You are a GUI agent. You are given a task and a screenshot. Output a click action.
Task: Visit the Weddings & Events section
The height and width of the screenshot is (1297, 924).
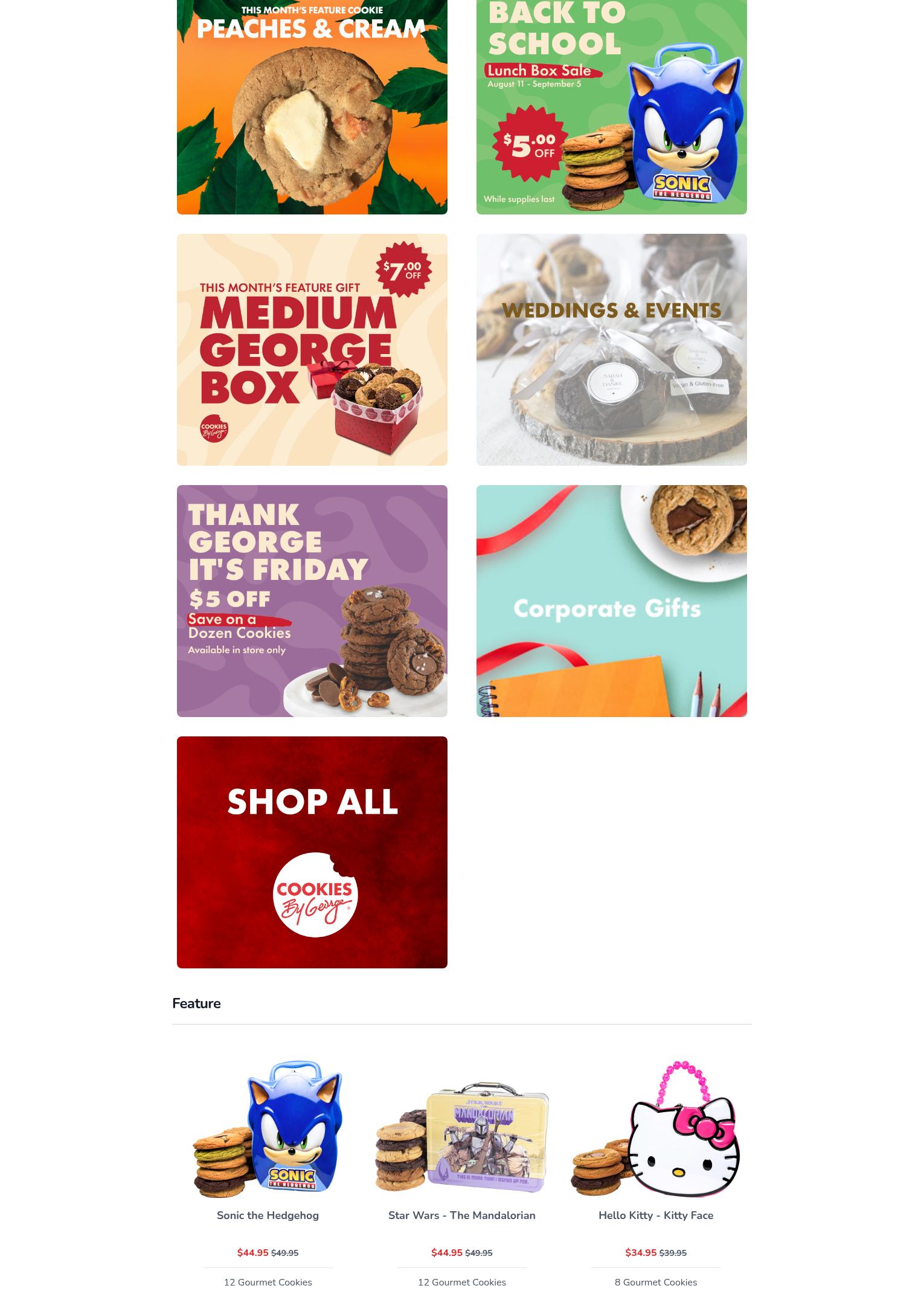611,349
